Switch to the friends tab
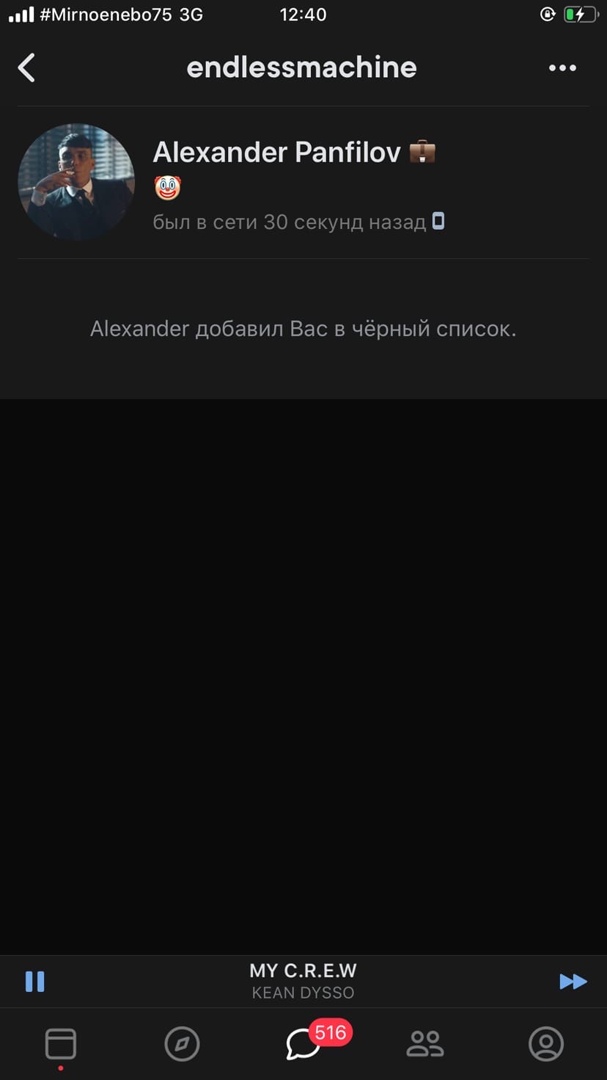This screenshot has width=607, height=1080. coord(425,1044)
